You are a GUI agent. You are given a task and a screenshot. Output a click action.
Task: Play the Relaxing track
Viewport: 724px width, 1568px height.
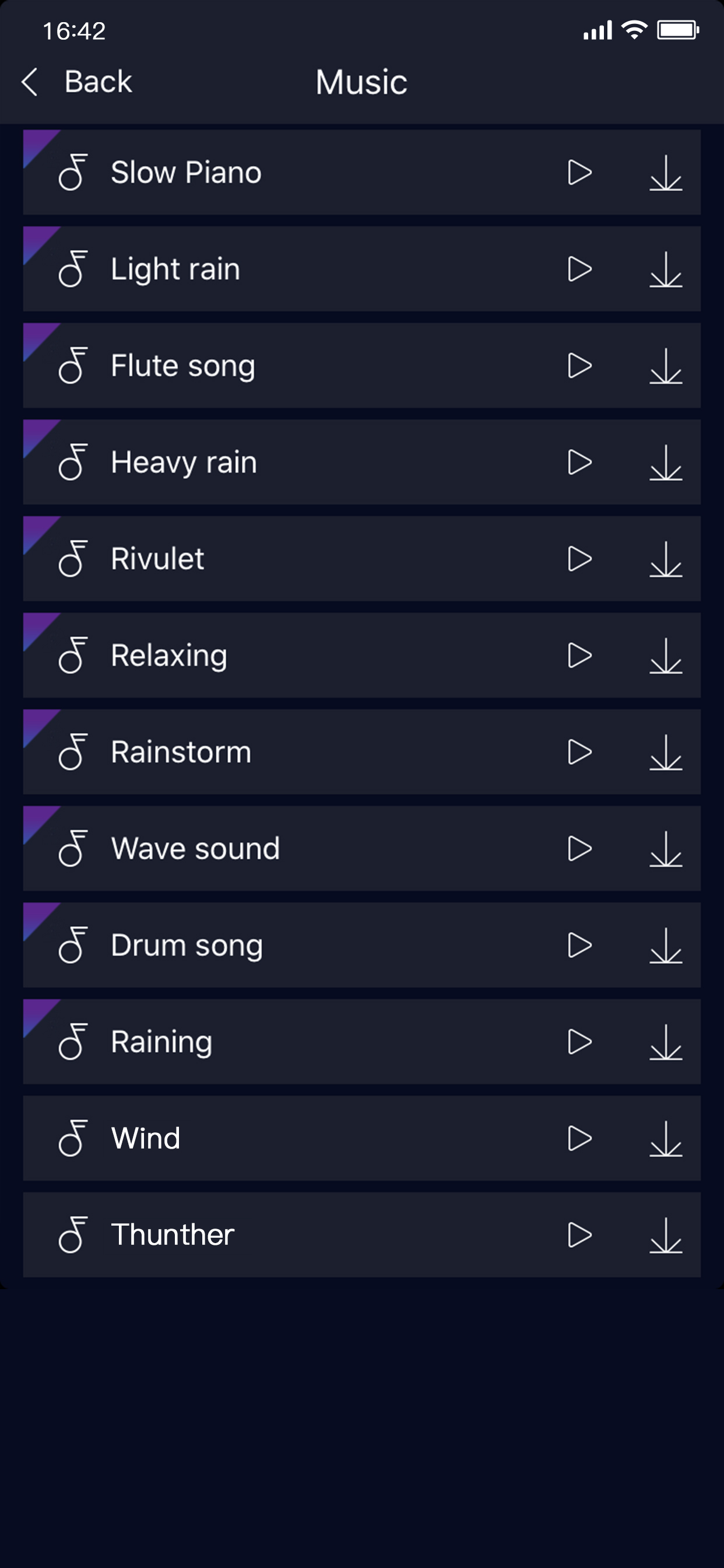(x=579, y=656)
